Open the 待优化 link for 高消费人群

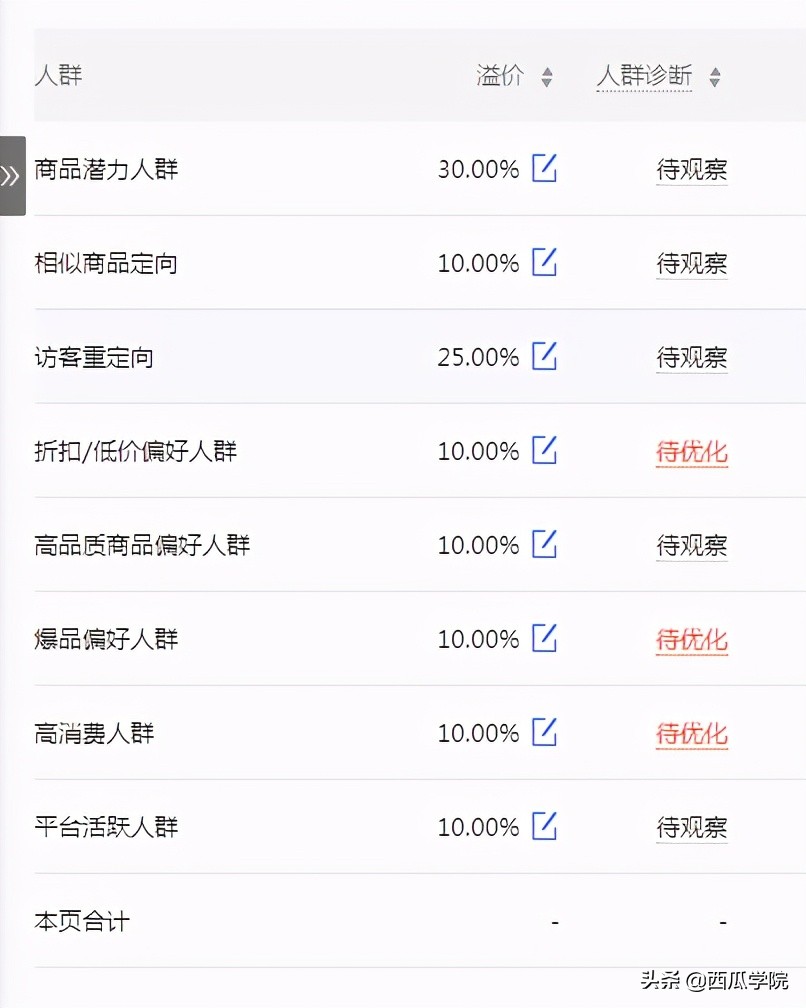[691, 733]
